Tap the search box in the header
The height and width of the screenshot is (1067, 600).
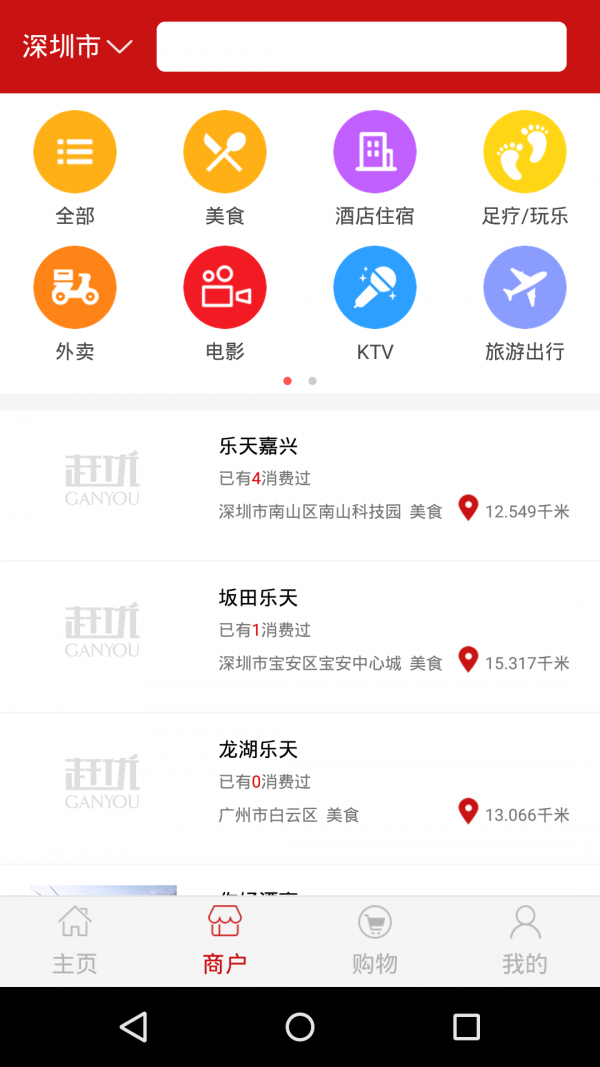361,47
